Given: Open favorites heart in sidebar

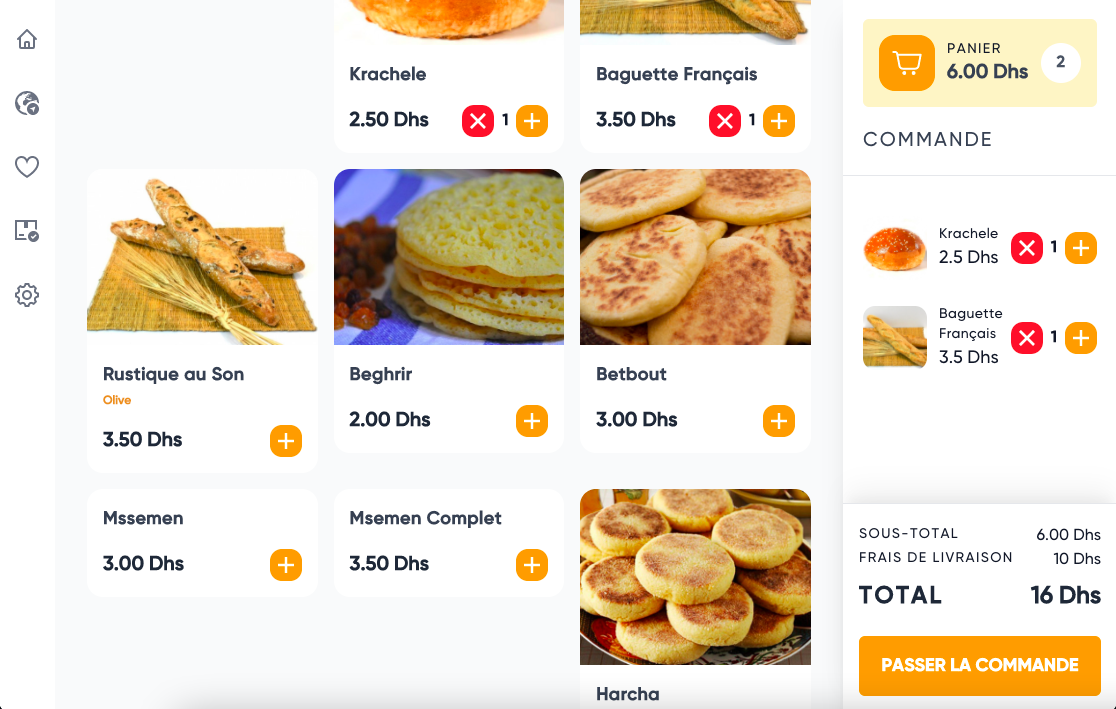Looking at the screenshot, I should [27, 167].
